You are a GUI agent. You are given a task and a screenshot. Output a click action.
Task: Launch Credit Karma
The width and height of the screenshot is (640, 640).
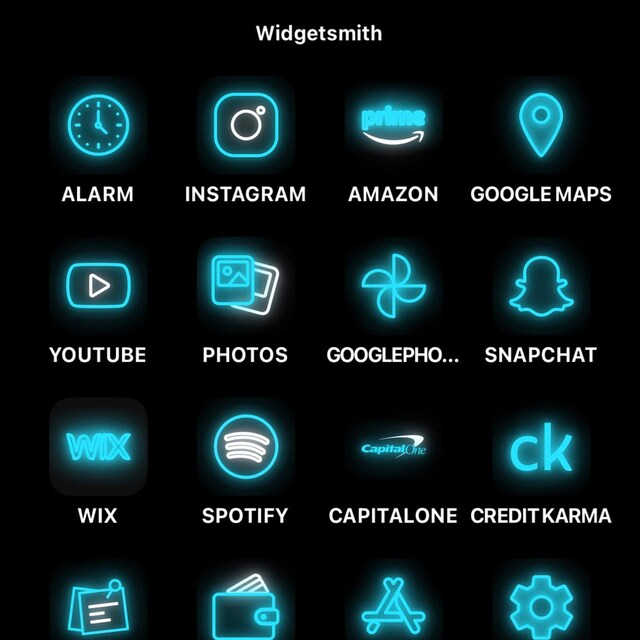click(x=540, y=447)
